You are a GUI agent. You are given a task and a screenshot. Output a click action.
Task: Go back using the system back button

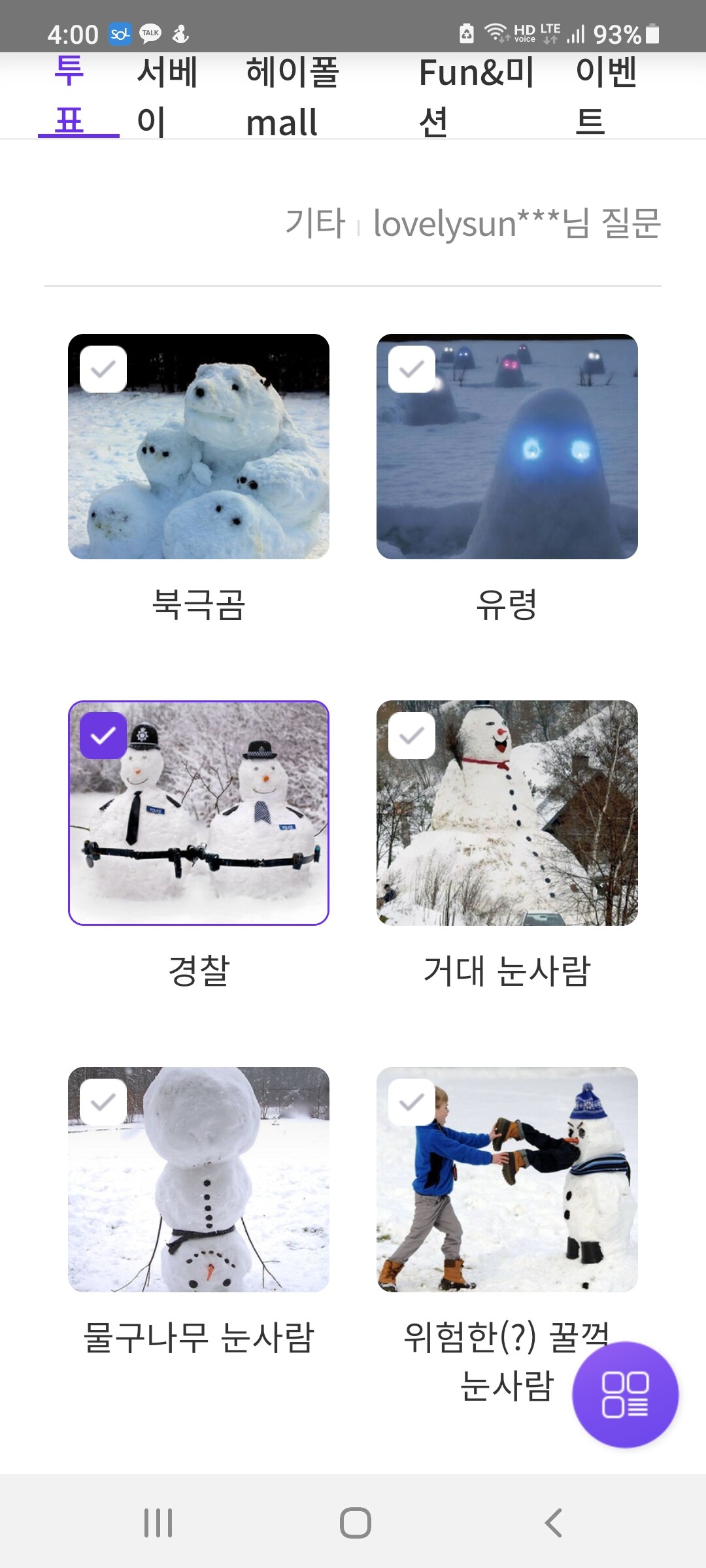tap(553, 1523)
